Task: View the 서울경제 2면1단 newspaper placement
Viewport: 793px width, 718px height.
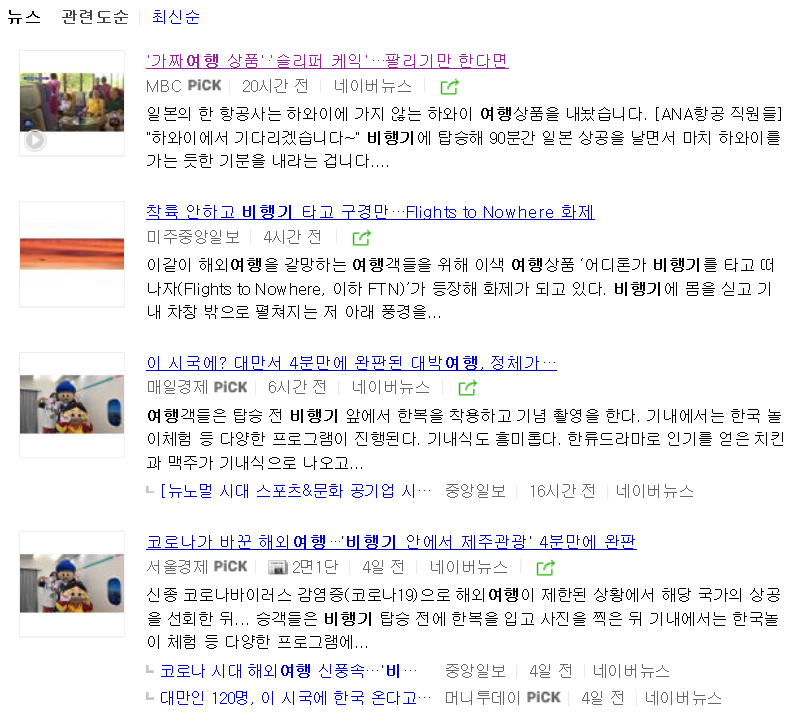Action: pyautogui.click(x=302, y=567)
